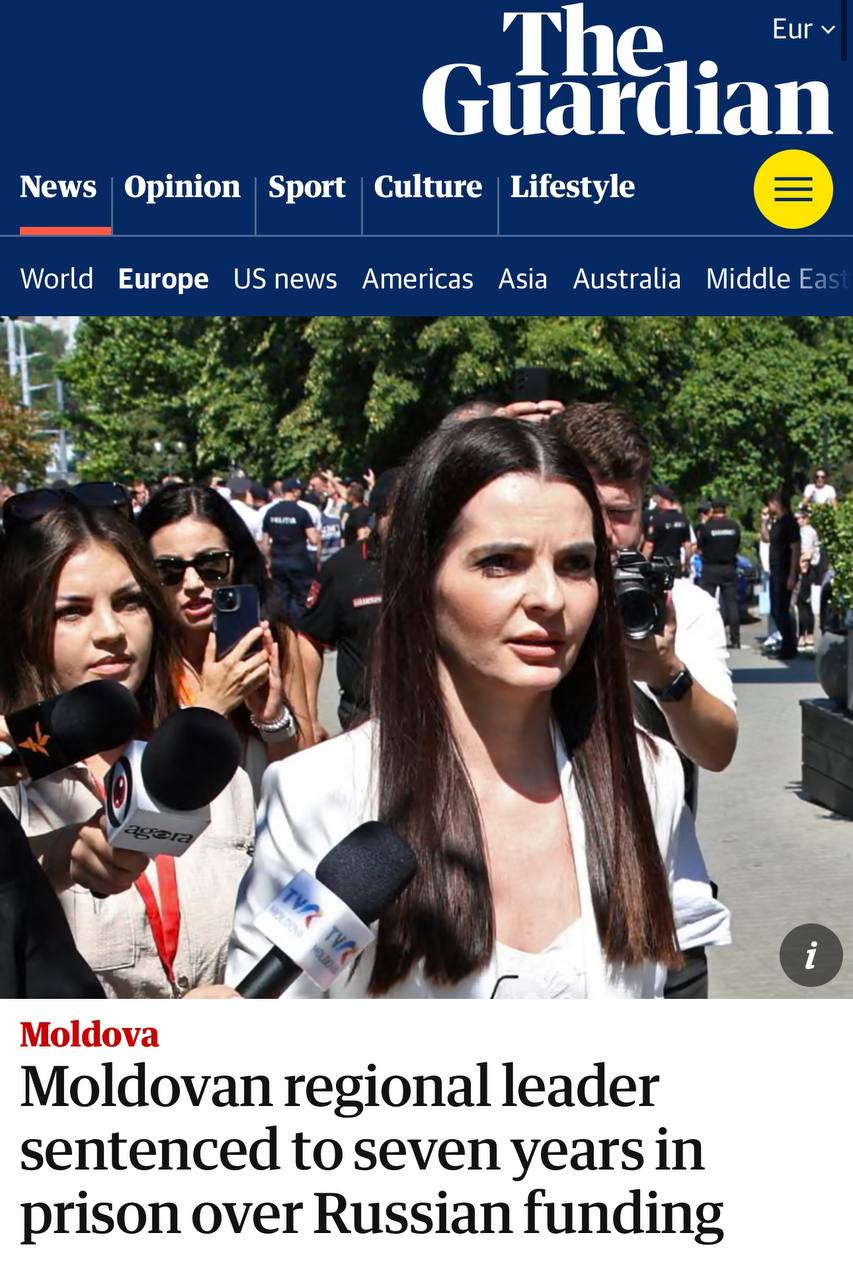This screenshot has width=853, height=1280.
Task: View the Australia subsection
Action: pyautogui.click(x=627, y=278)
